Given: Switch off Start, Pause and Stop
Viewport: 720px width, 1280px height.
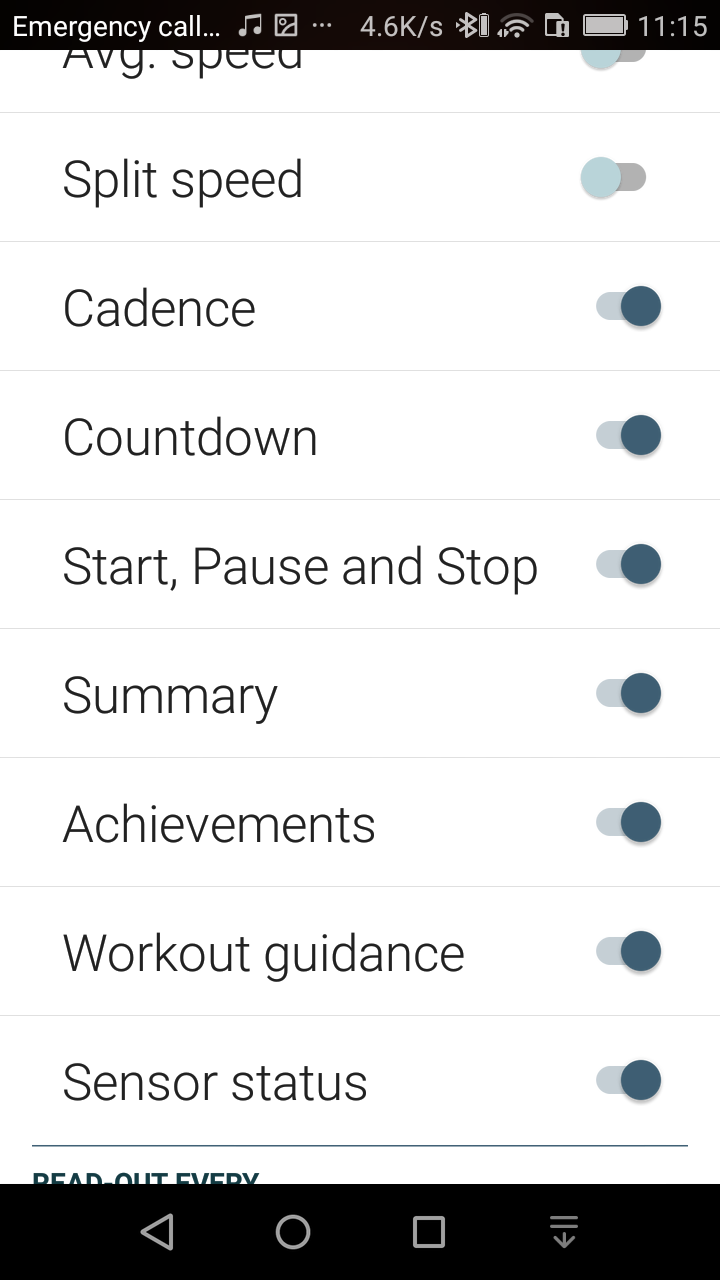Looking at the screenshot, I should (x=629, y=565).
